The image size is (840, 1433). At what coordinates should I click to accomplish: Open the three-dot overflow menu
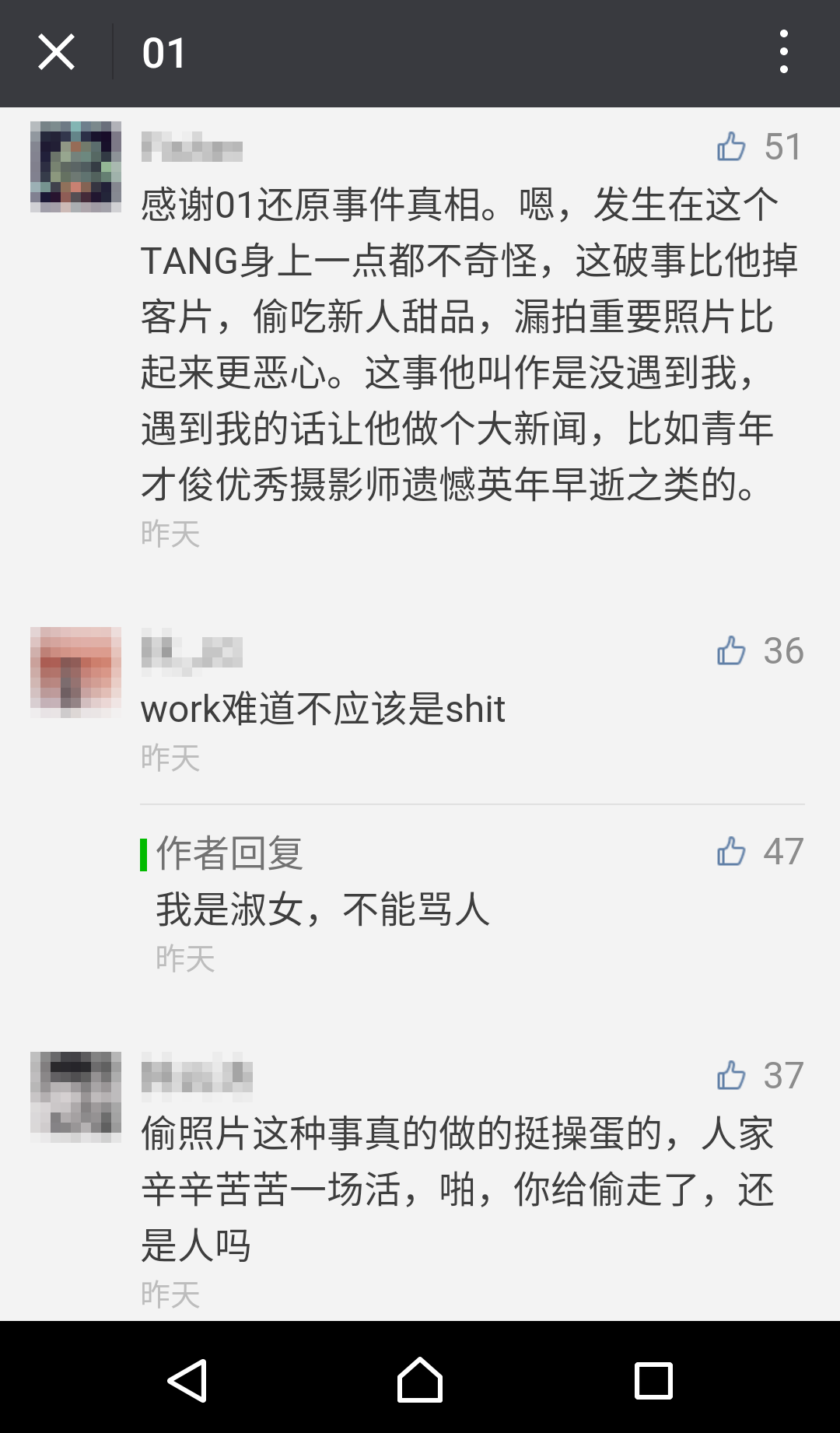(x=783, y=52)
